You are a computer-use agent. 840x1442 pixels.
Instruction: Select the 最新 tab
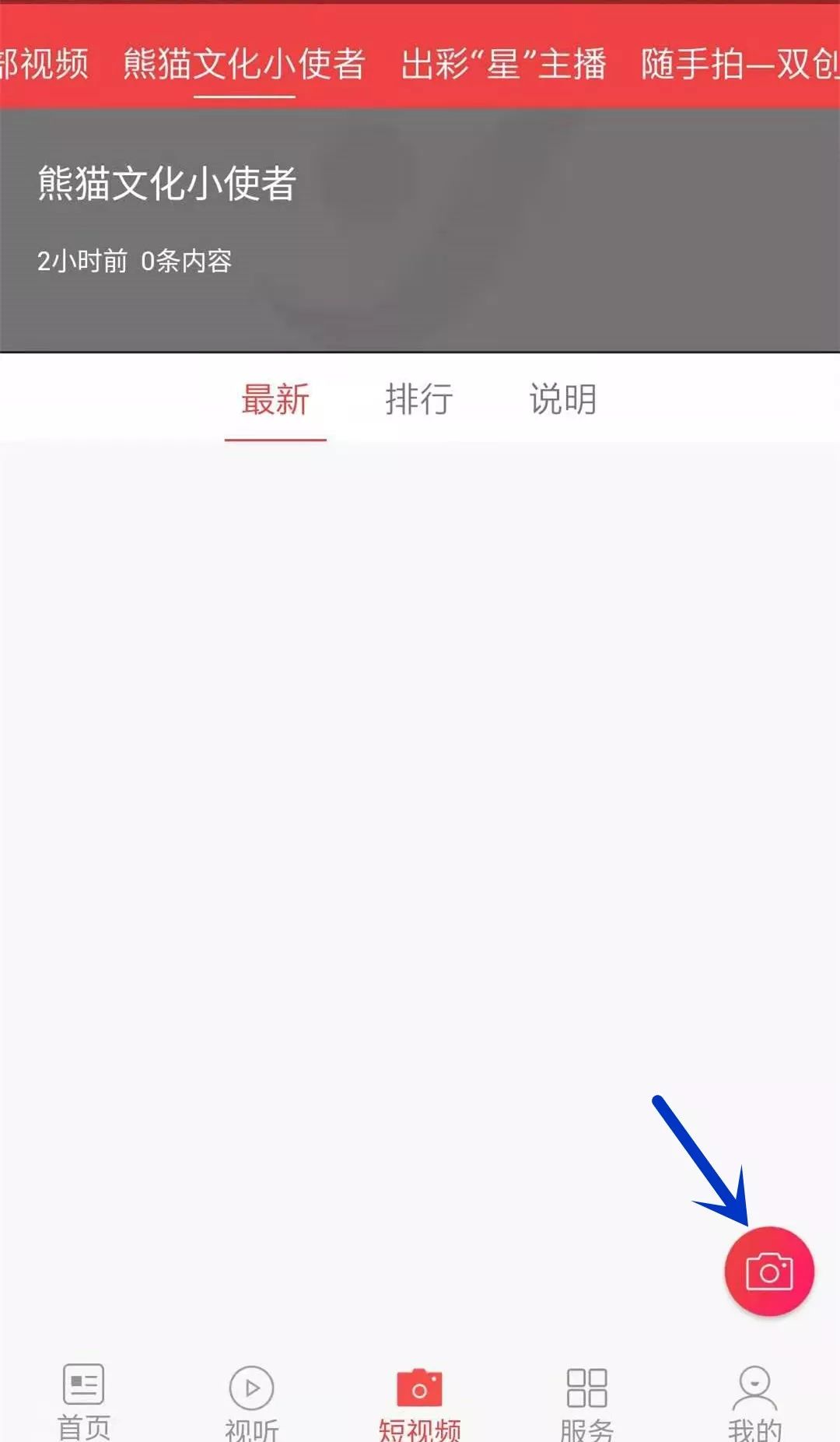pyautogui.click(x=275, y=399)
